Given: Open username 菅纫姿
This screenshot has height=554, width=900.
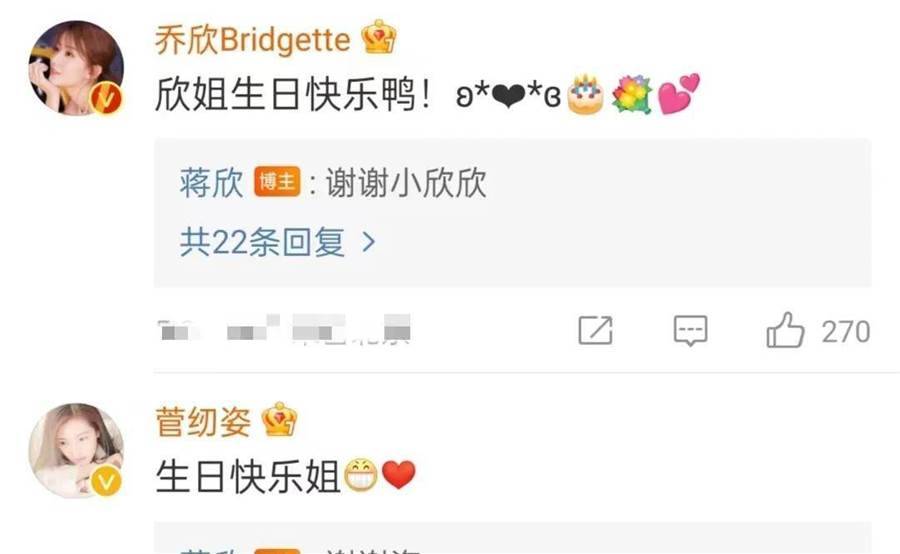Looking at the screenshot, I should [206, 421].
